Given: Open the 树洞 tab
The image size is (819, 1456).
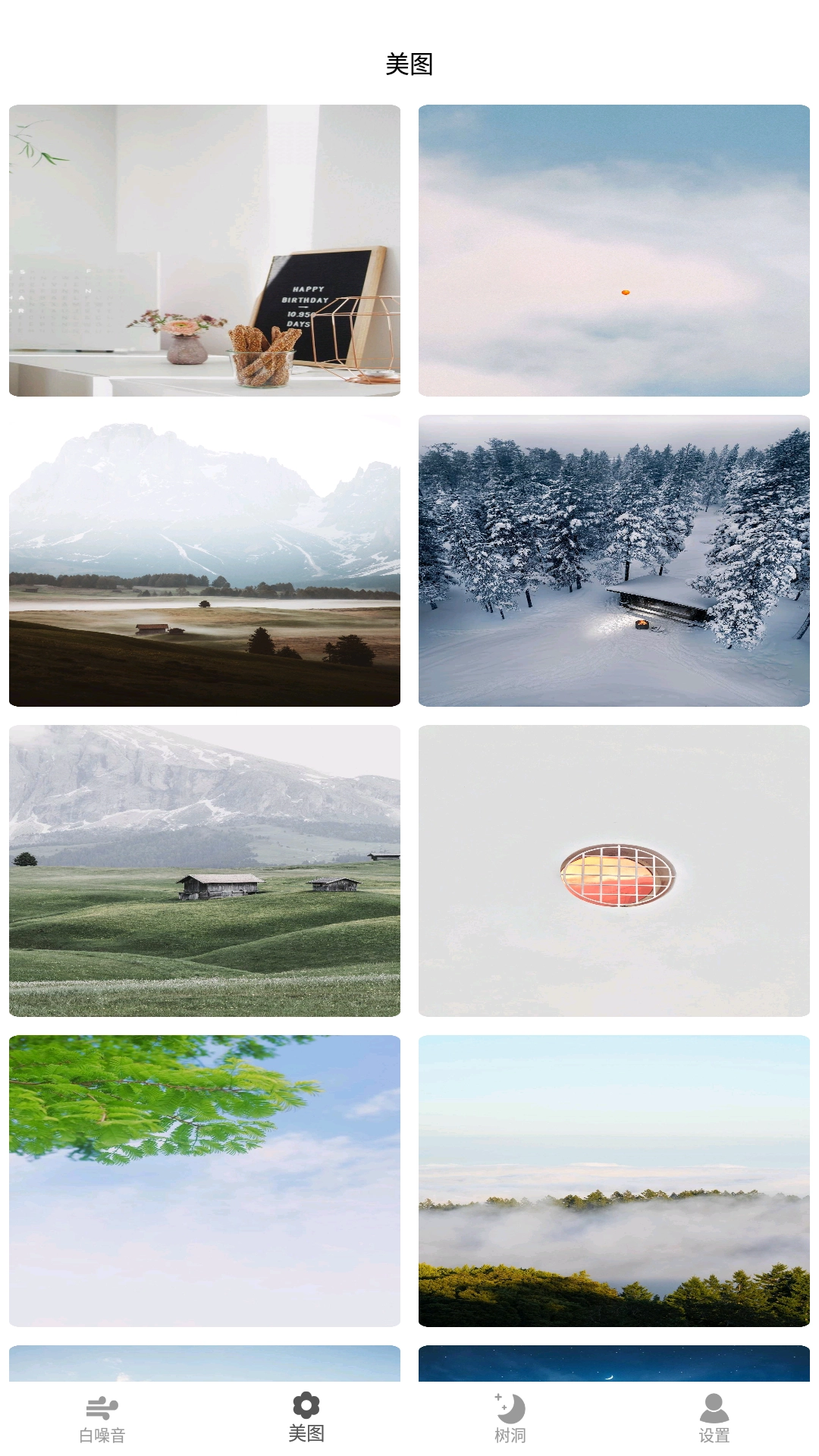Looking at the screenshot, I should click(x=510, y=1418).
